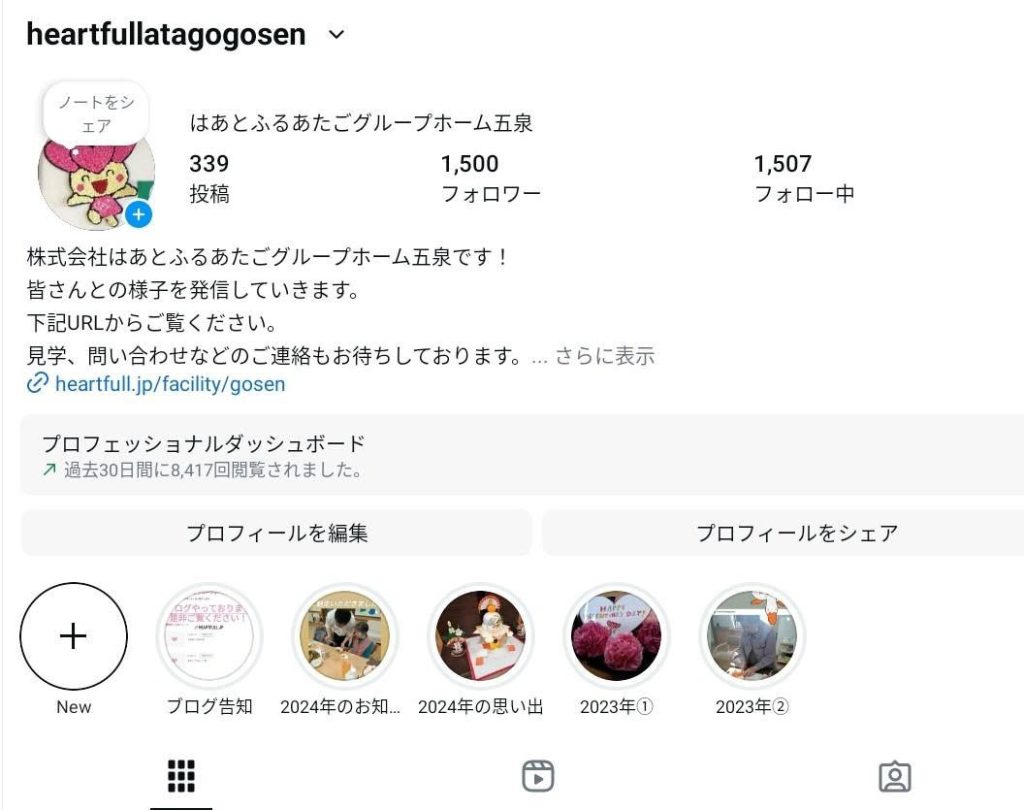Open the heartfullatagogosen account switcher dropdown
The width and height of the screenshot is (1024, 810).
pyautogui.click(x=336, y=35)
